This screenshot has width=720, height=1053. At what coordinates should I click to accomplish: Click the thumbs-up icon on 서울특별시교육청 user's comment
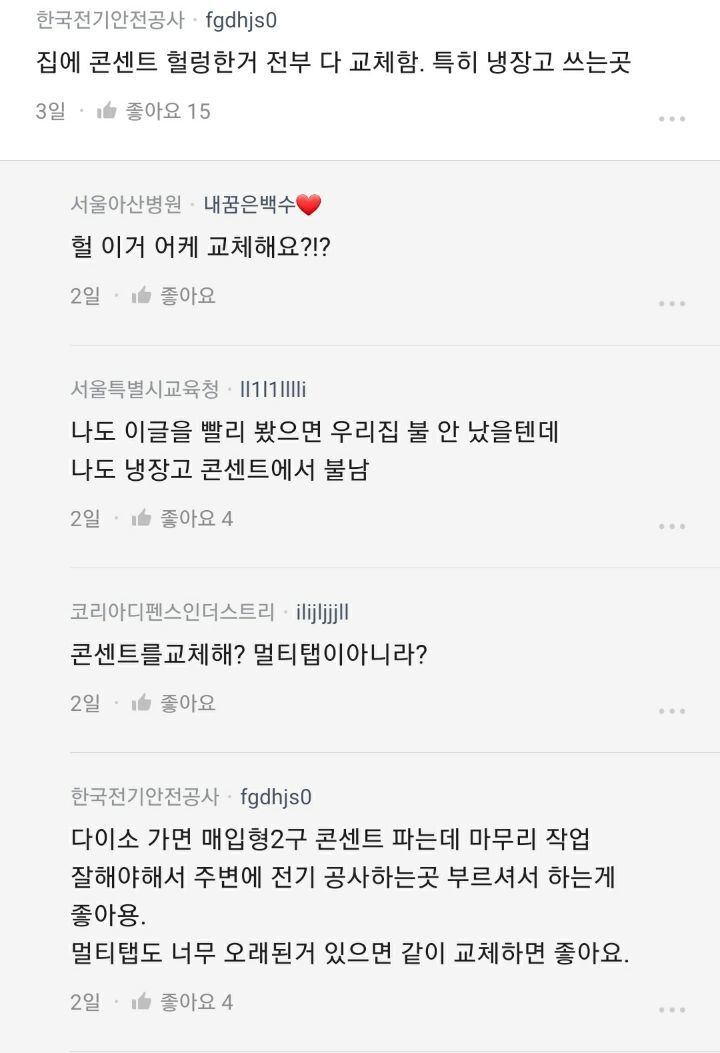pyautogui.click(x=140, y=518)
